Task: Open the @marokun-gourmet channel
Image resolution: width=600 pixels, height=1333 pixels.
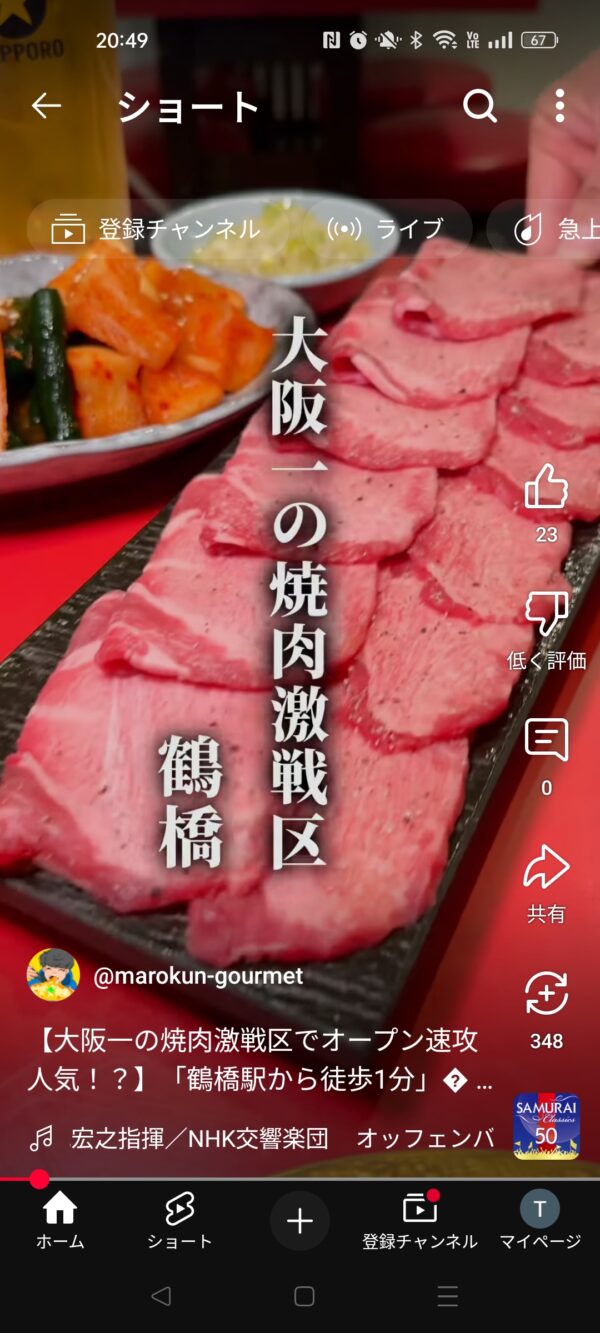Action: [197, 976]
